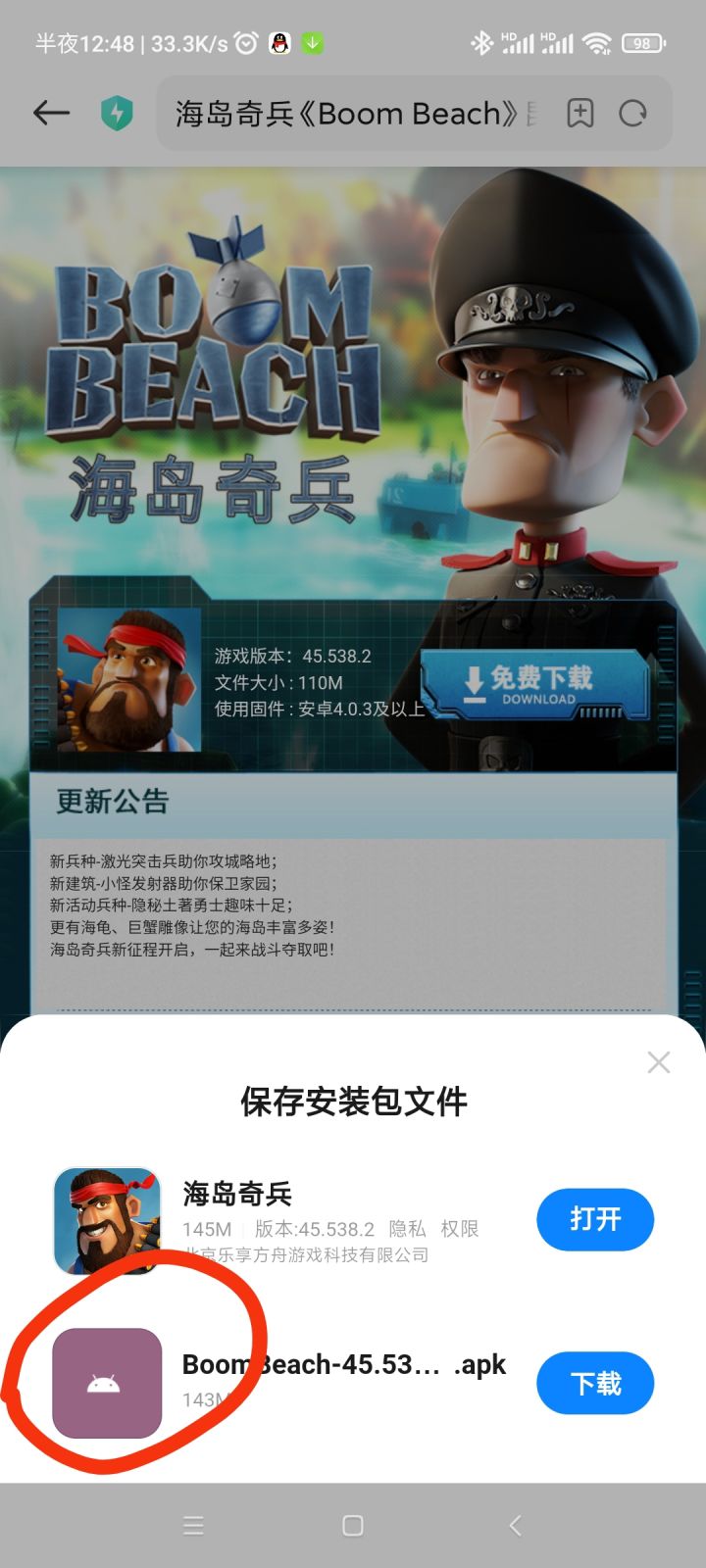This screenshot has height=1568, width=706.
Task: Tap the back icon in the navigation bar
Action: [514, 1525]
